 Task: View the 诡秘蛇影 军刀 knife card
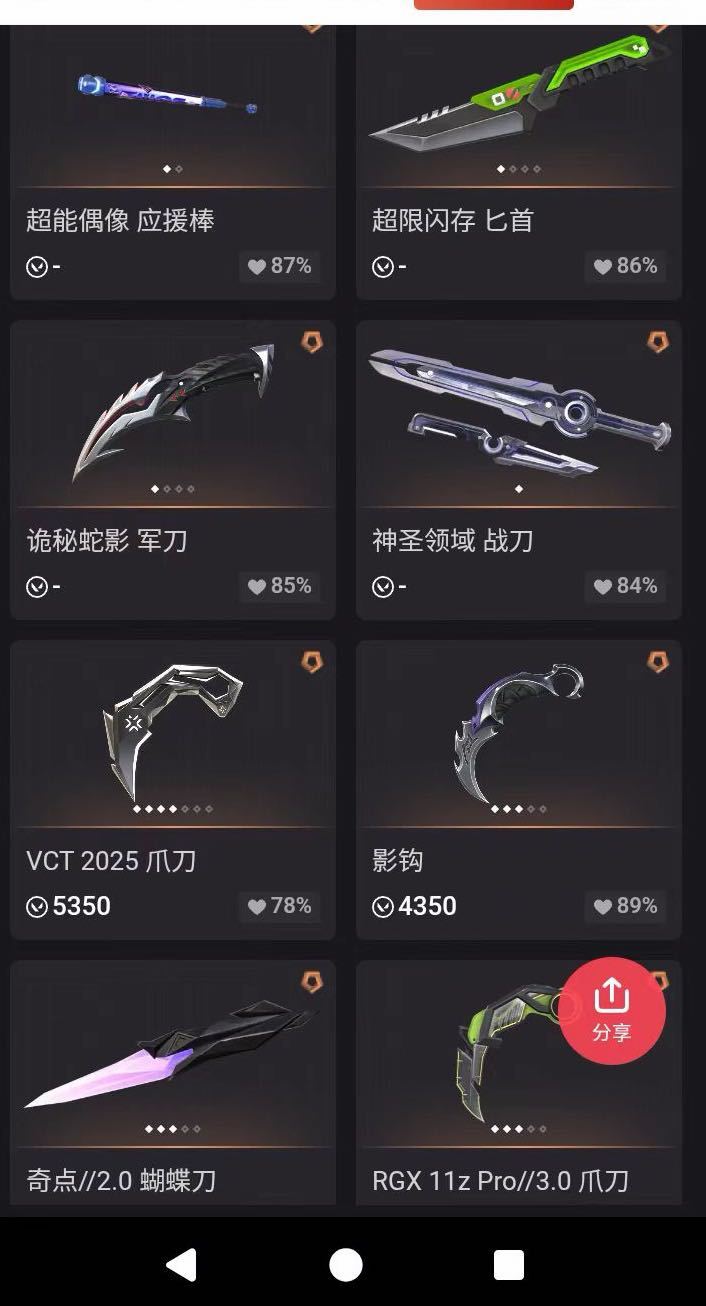coord(173,470)
